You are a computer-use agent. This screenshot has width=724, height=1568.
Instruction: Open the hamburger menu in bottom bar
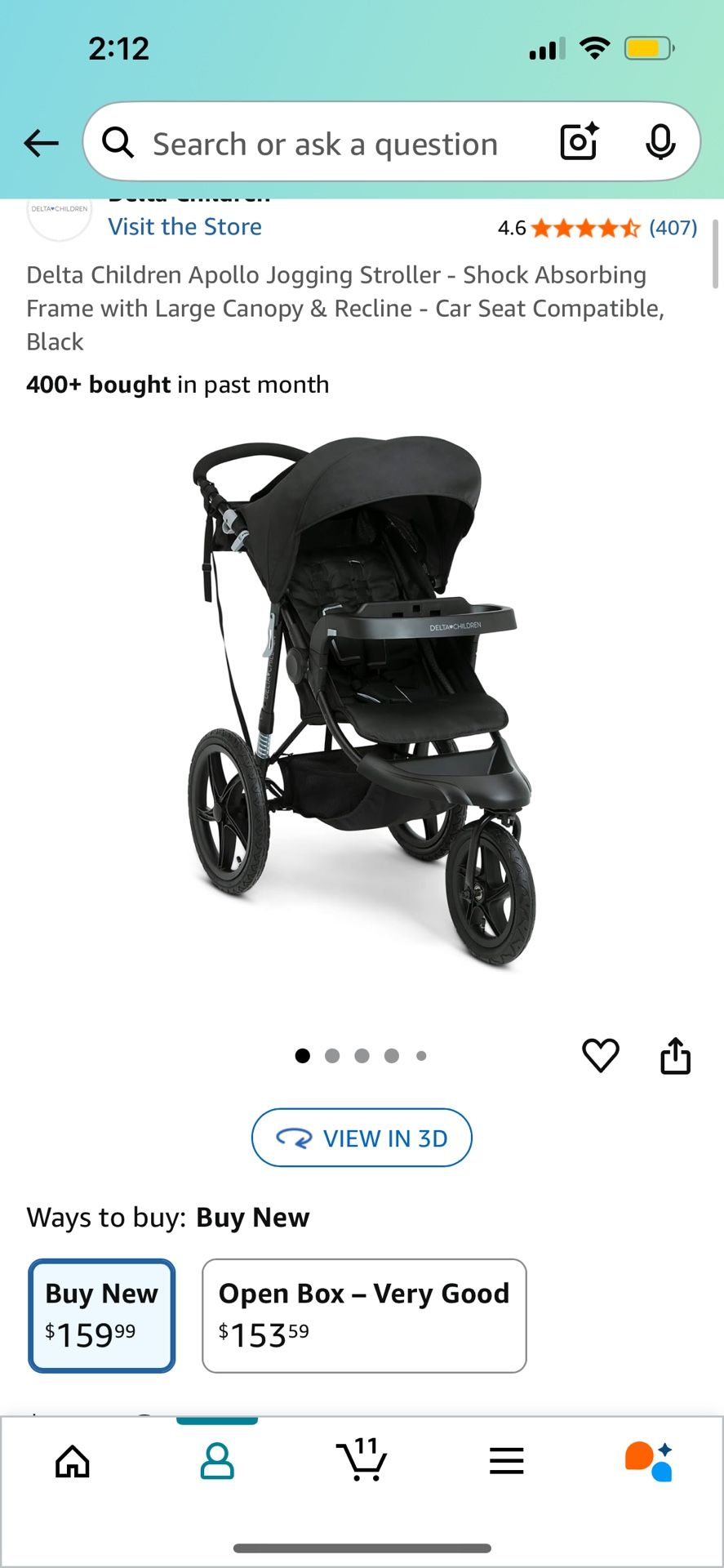[x=506, y=1462]
